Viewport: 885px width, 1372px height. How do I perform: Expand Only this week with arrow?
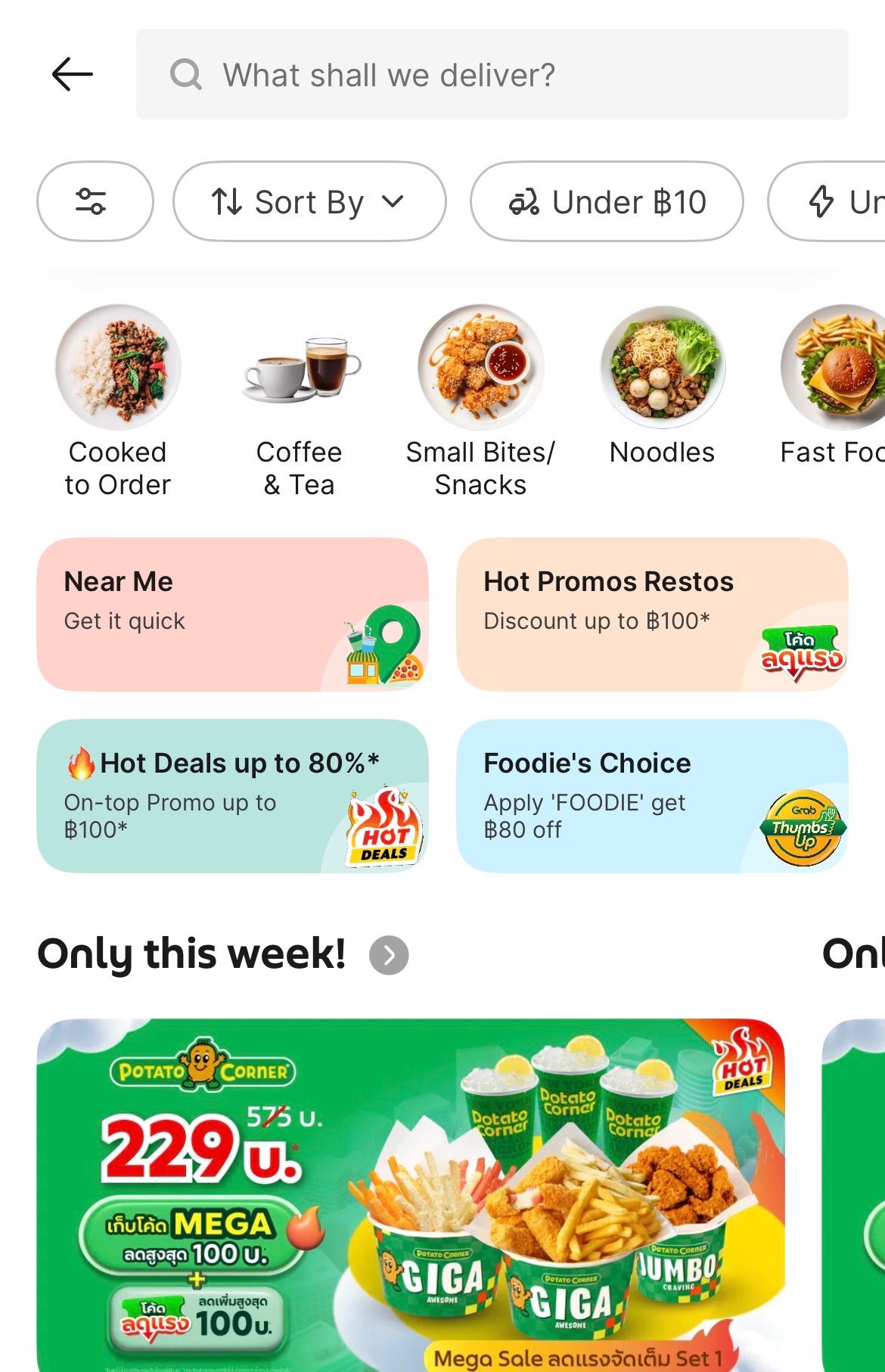coord(389,955)
